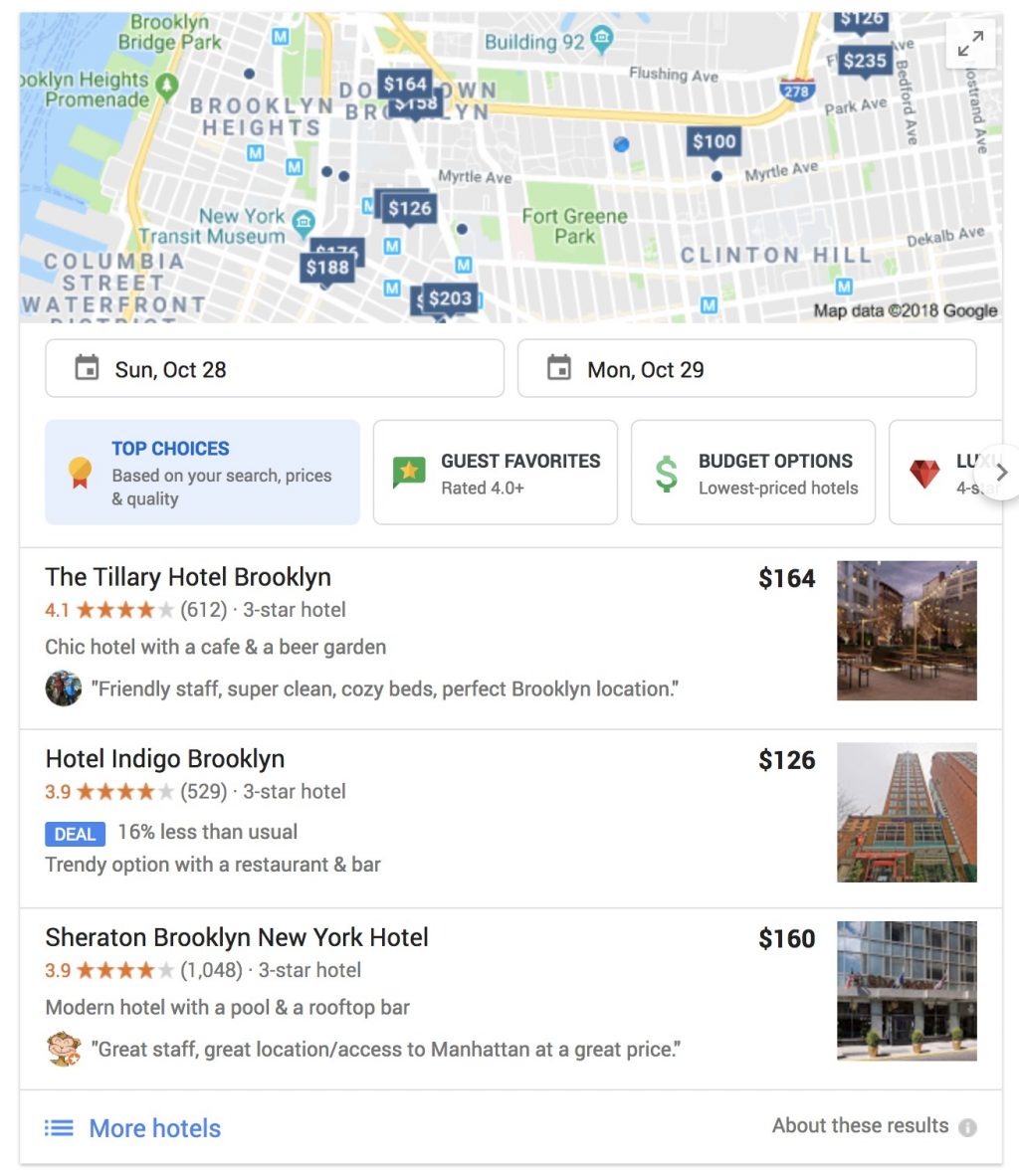This screenshot has width=1019, height=1176.
Task: Open Hotel Indigo Brooklyn listing
Action: 165,759
